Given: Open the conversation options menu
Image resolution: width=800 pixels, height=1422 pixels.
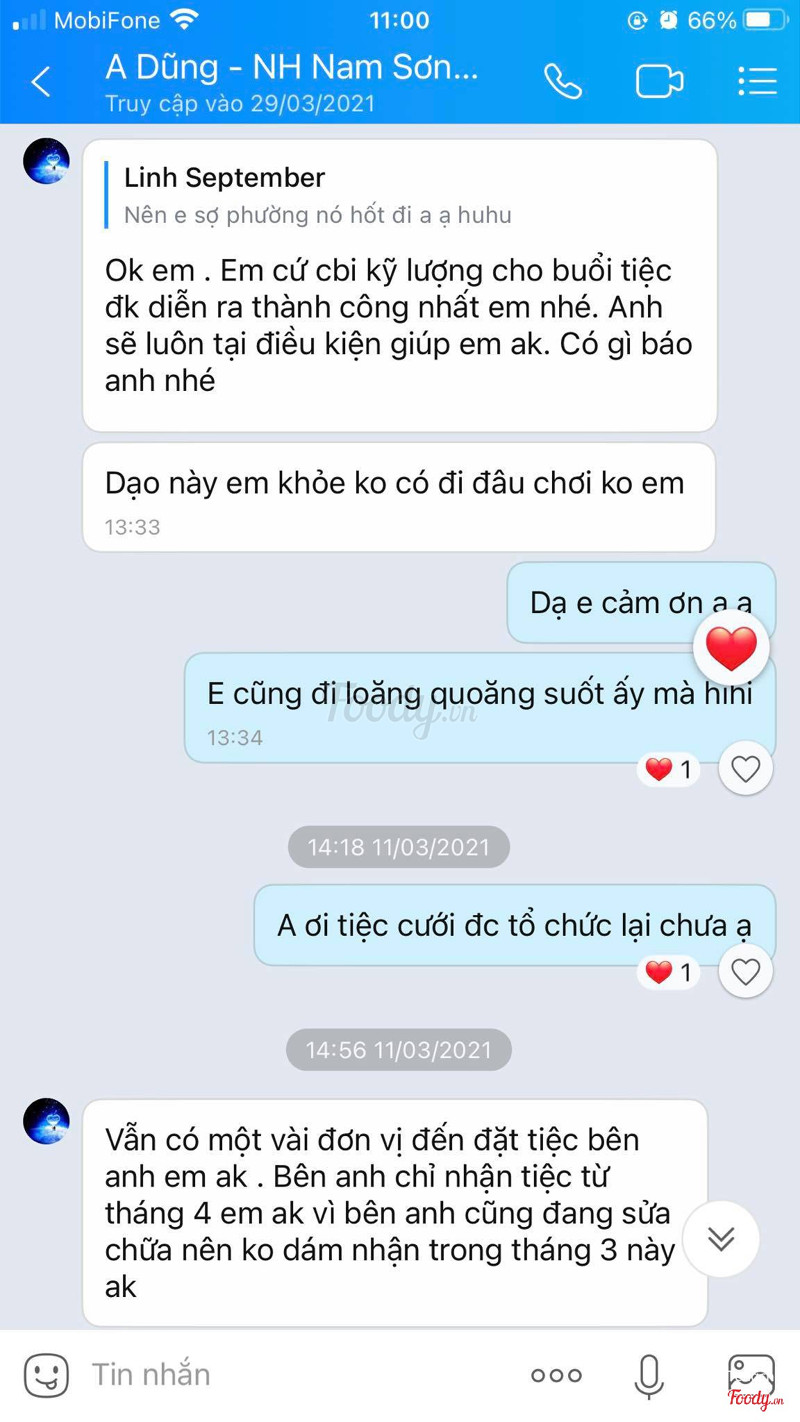Looking at the screenshot, I should coord(757,81).
